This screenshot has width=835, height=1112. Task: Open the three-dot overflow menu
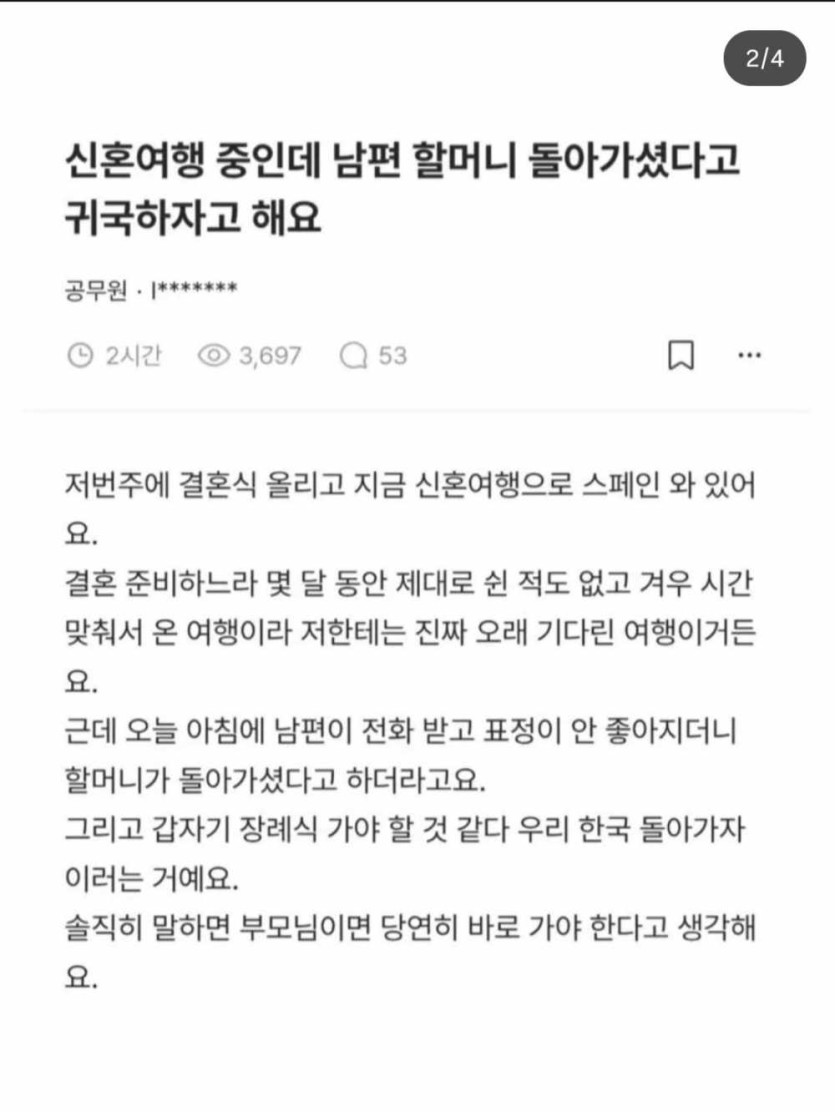pyautogui.click(x=749, y=356)
